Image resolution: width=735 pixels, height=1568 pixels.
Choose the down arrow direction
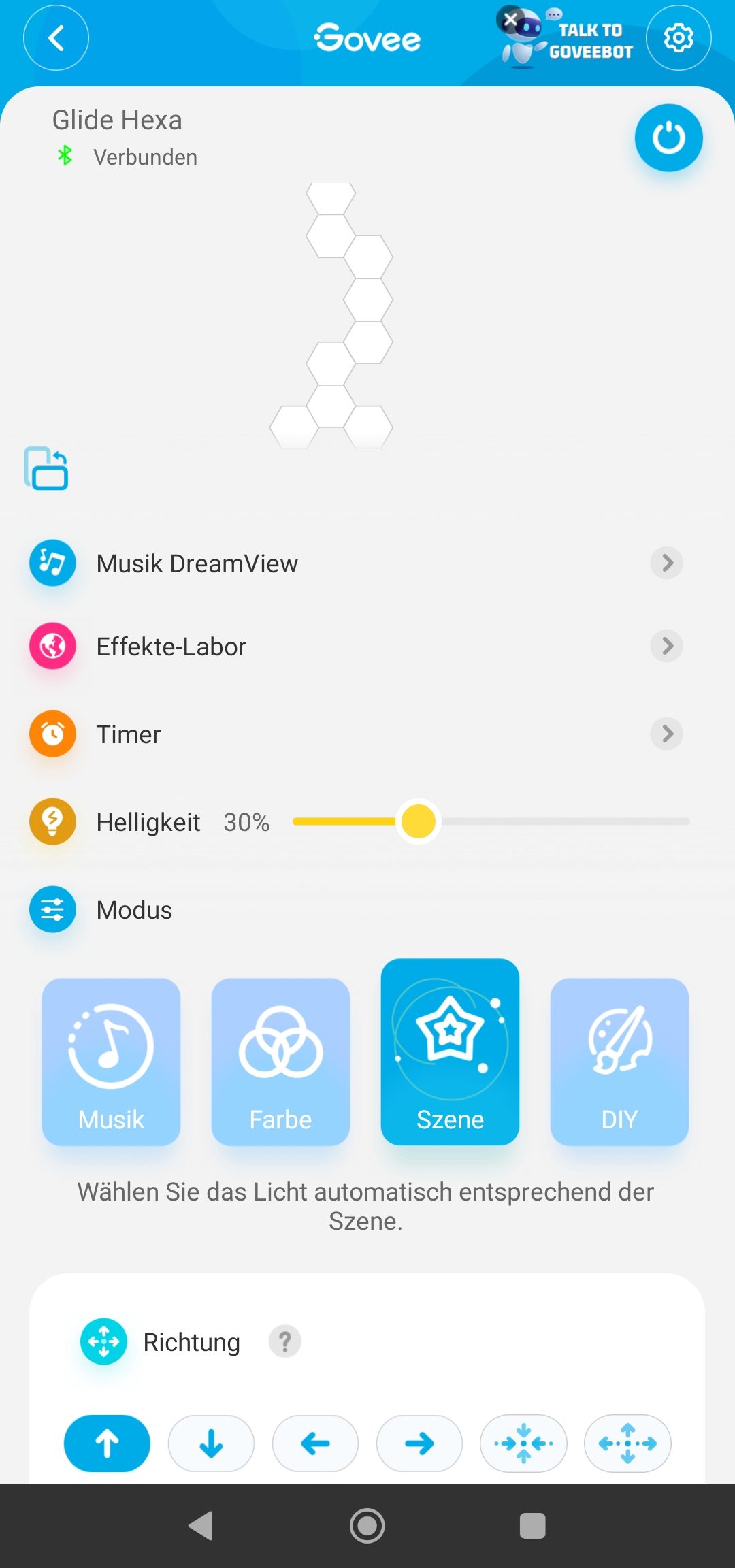(x=211, y=1443)
